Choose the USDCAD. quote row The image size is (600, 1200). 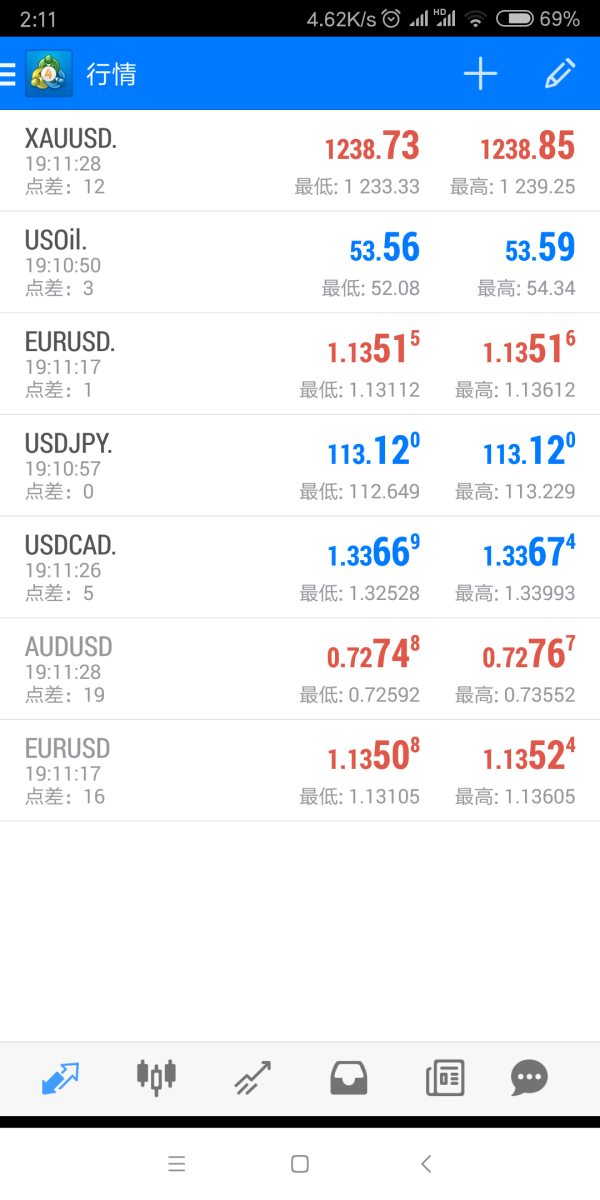(x=300, y=569)
